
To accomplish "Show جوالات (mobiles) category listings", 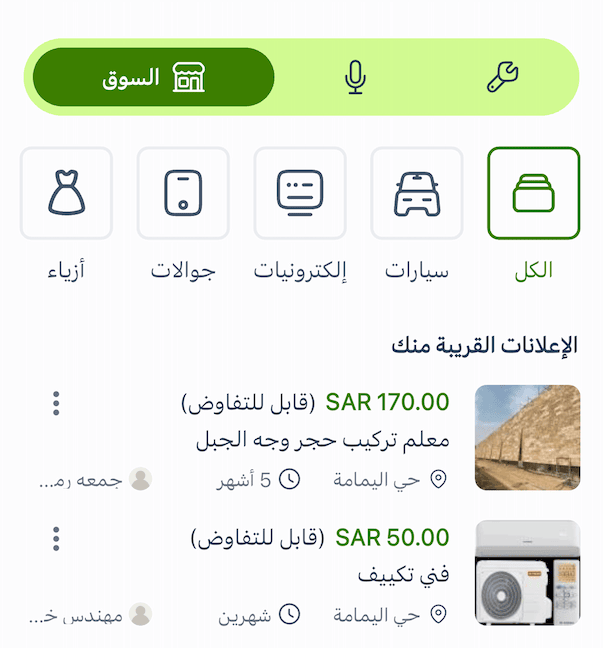I will tap(183, 193).
